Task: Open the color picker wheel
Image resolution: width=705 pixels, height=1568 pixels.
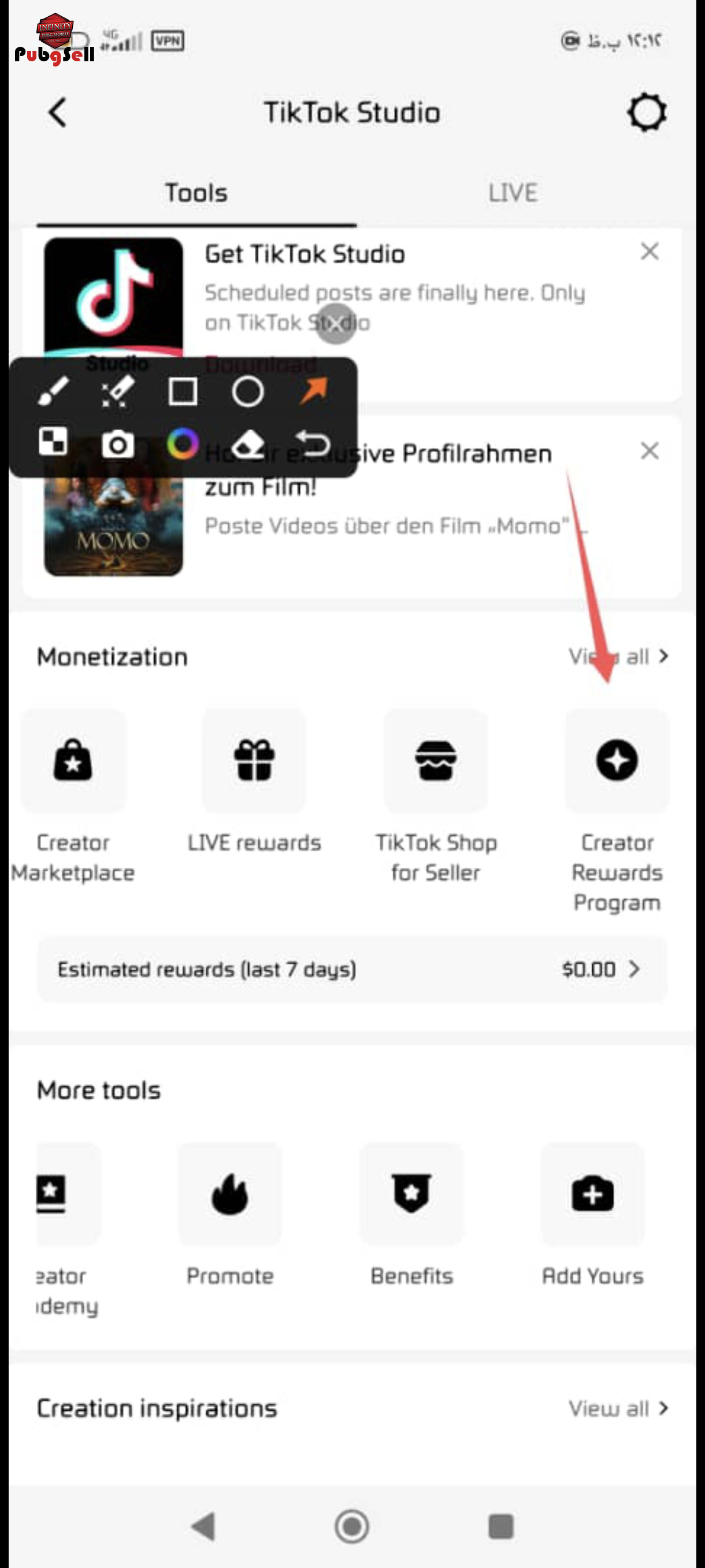Action: [183, 443]
